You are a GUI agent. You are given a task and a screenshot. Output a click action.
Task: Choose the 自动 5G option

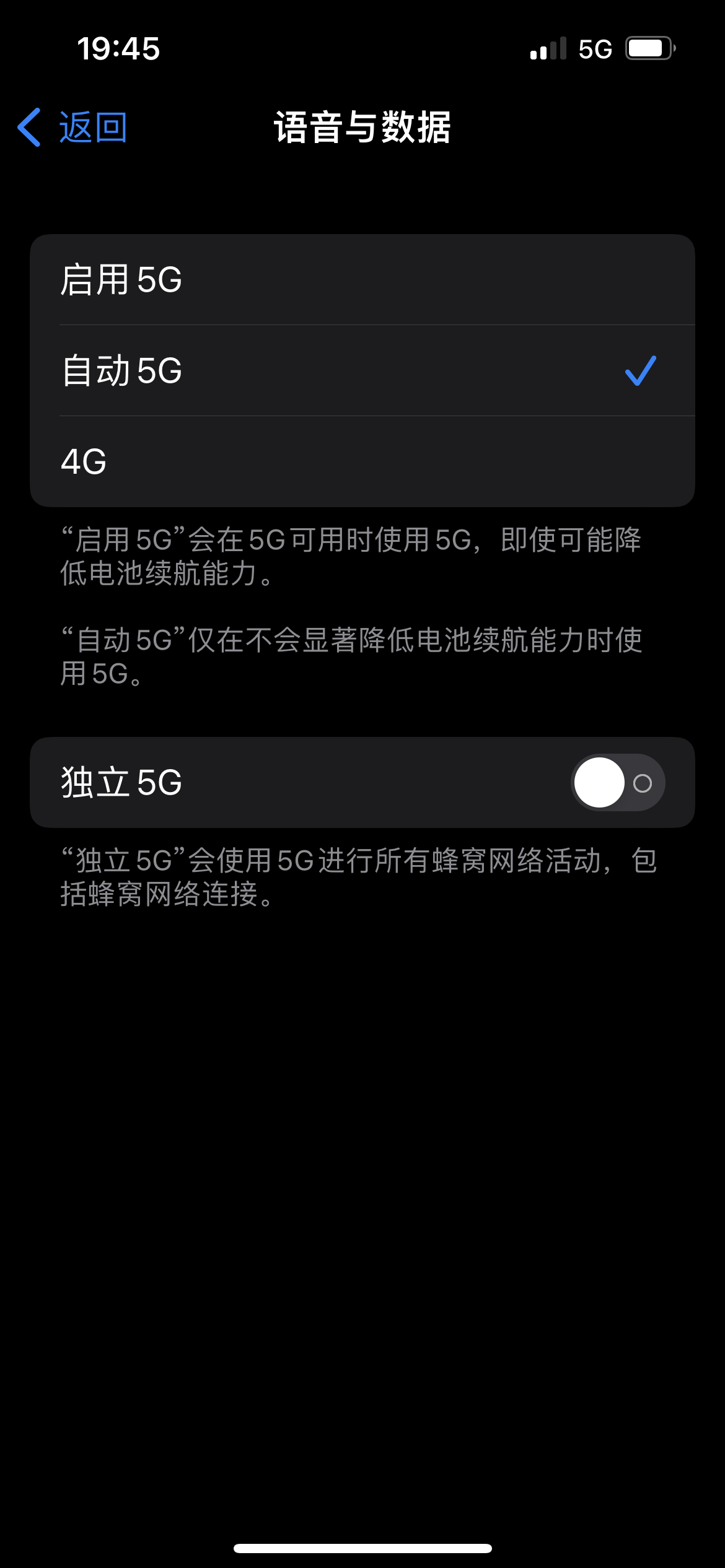362,370
